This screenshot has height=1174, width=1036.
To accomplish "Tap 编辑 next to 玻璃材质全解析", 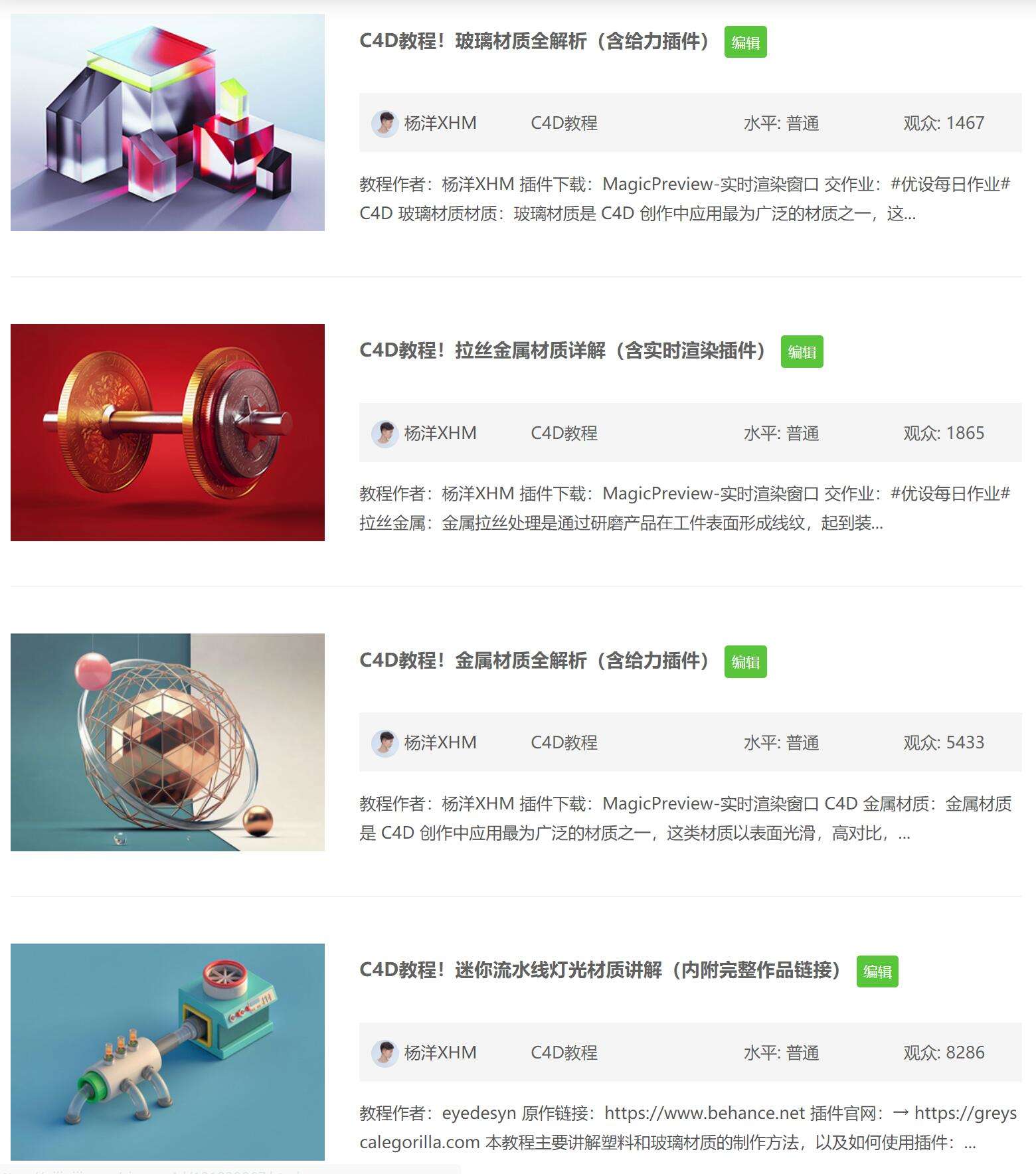I will [x=745, y=42].
